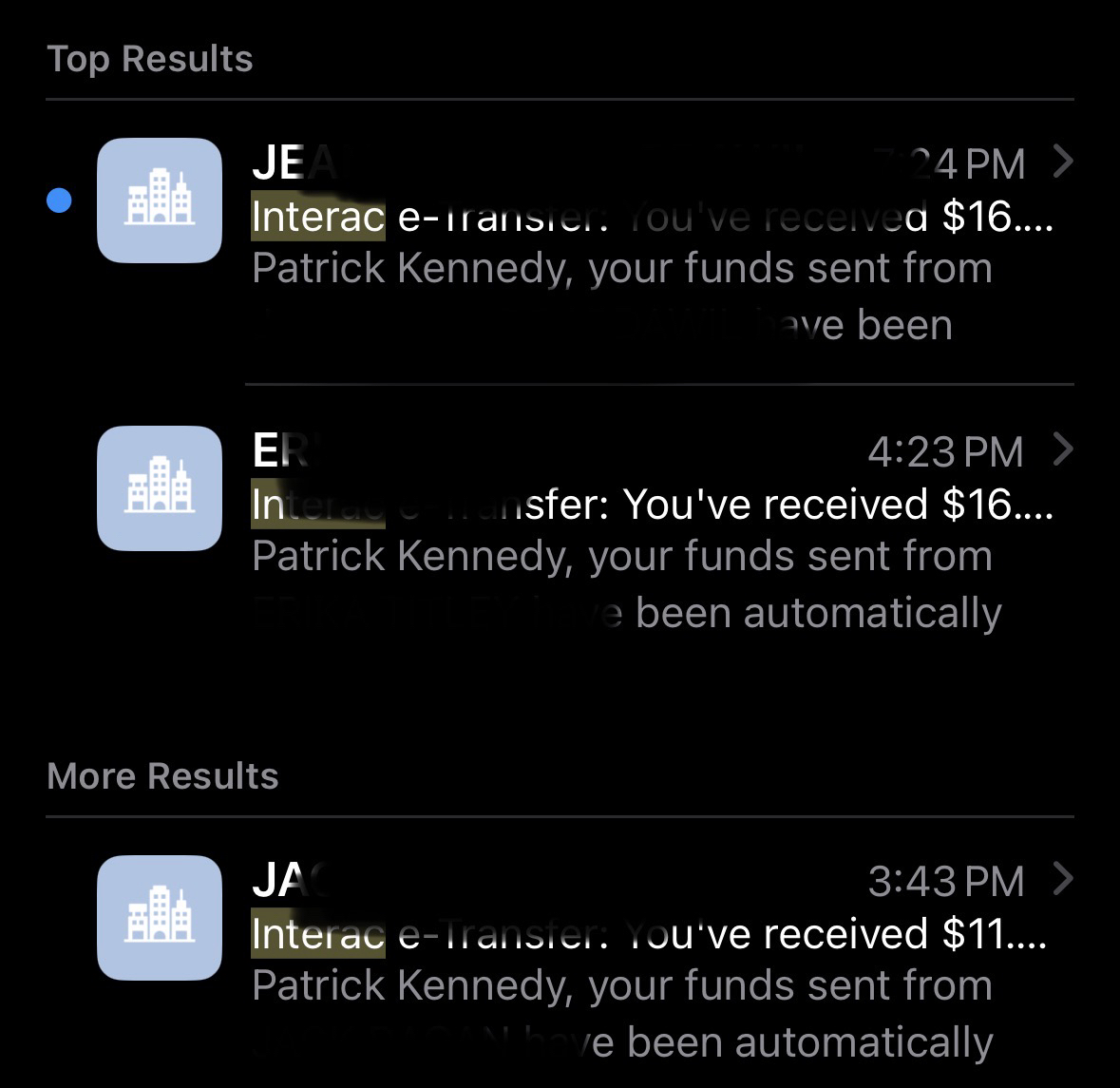Open the unread email from JE received around 7:24 PM
This screenshot has width=1120, height=1088.
pos(622,242)
